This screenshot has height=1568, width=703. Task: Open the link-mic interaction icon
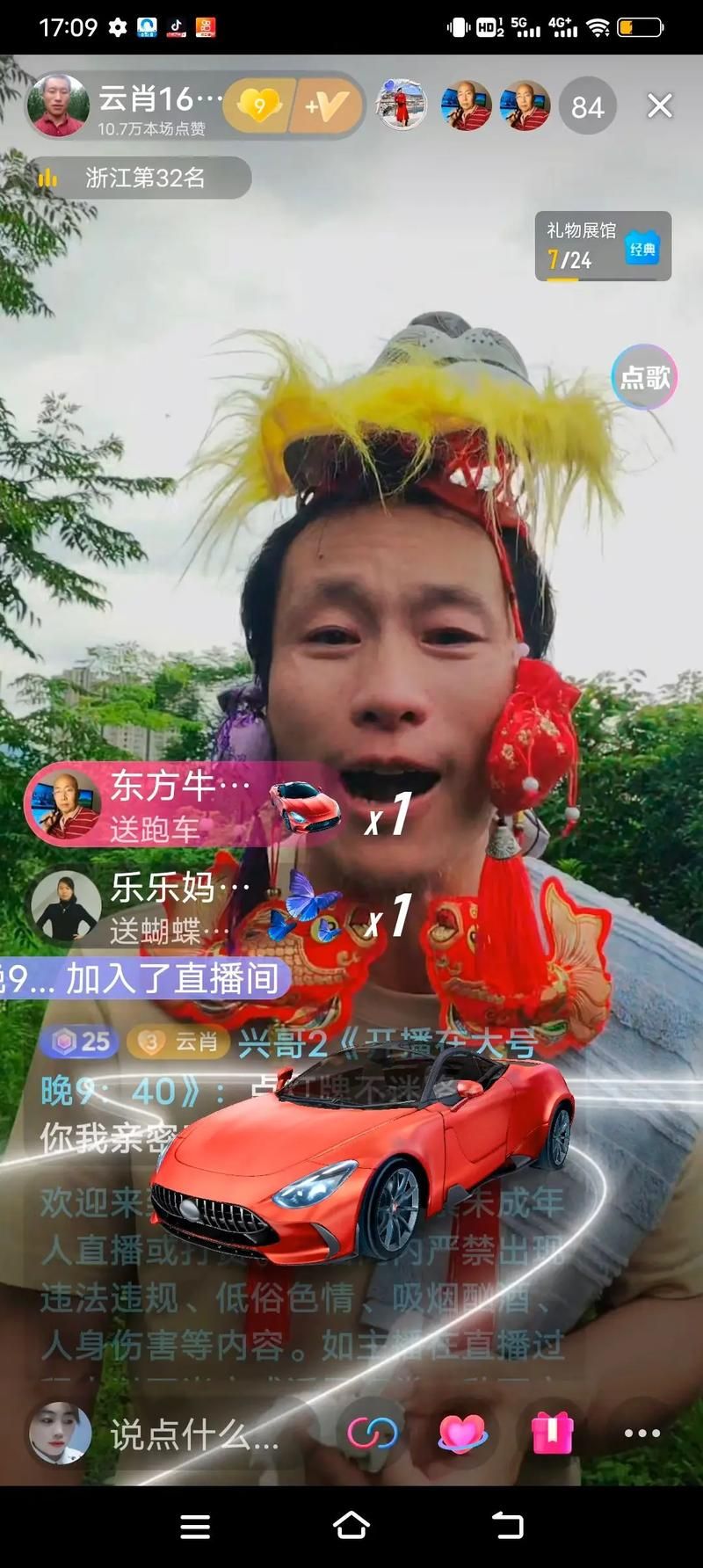pyautogui.click(x=372, y=1434)
